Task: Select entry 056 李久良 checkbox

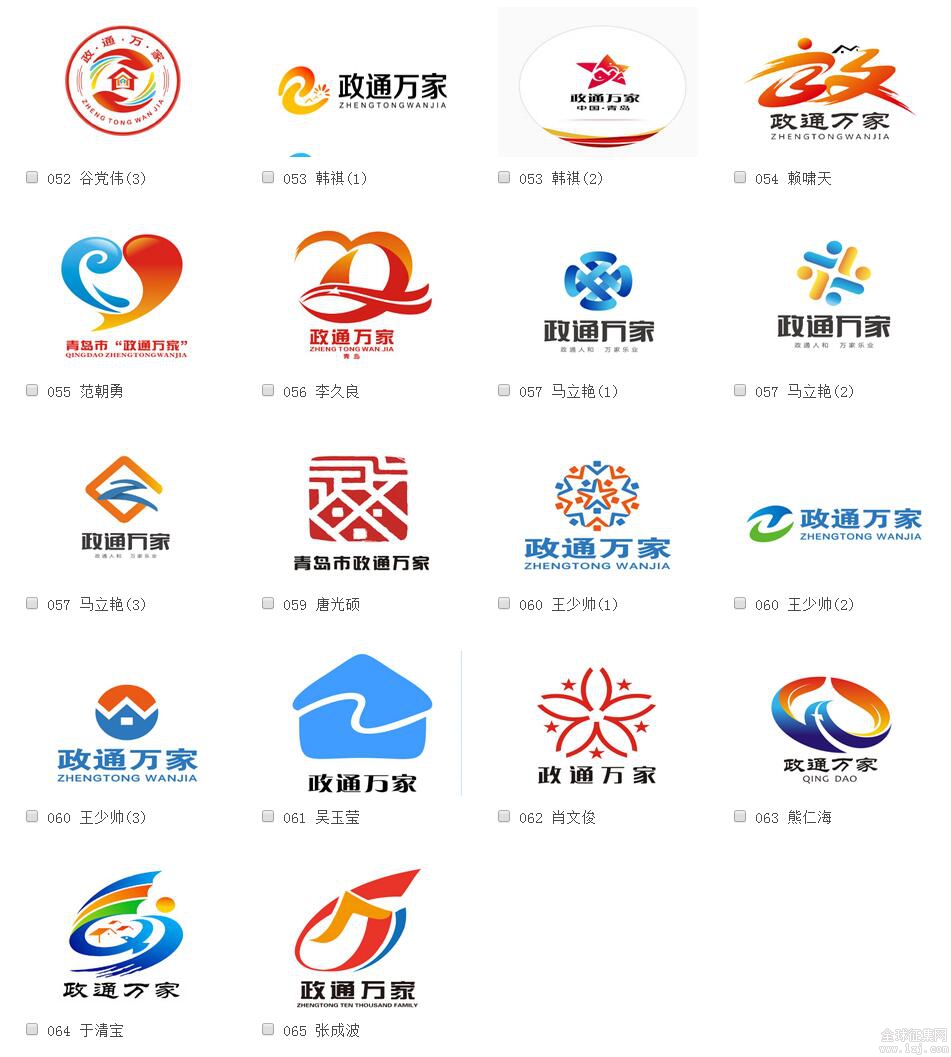Action: (268, 390)
